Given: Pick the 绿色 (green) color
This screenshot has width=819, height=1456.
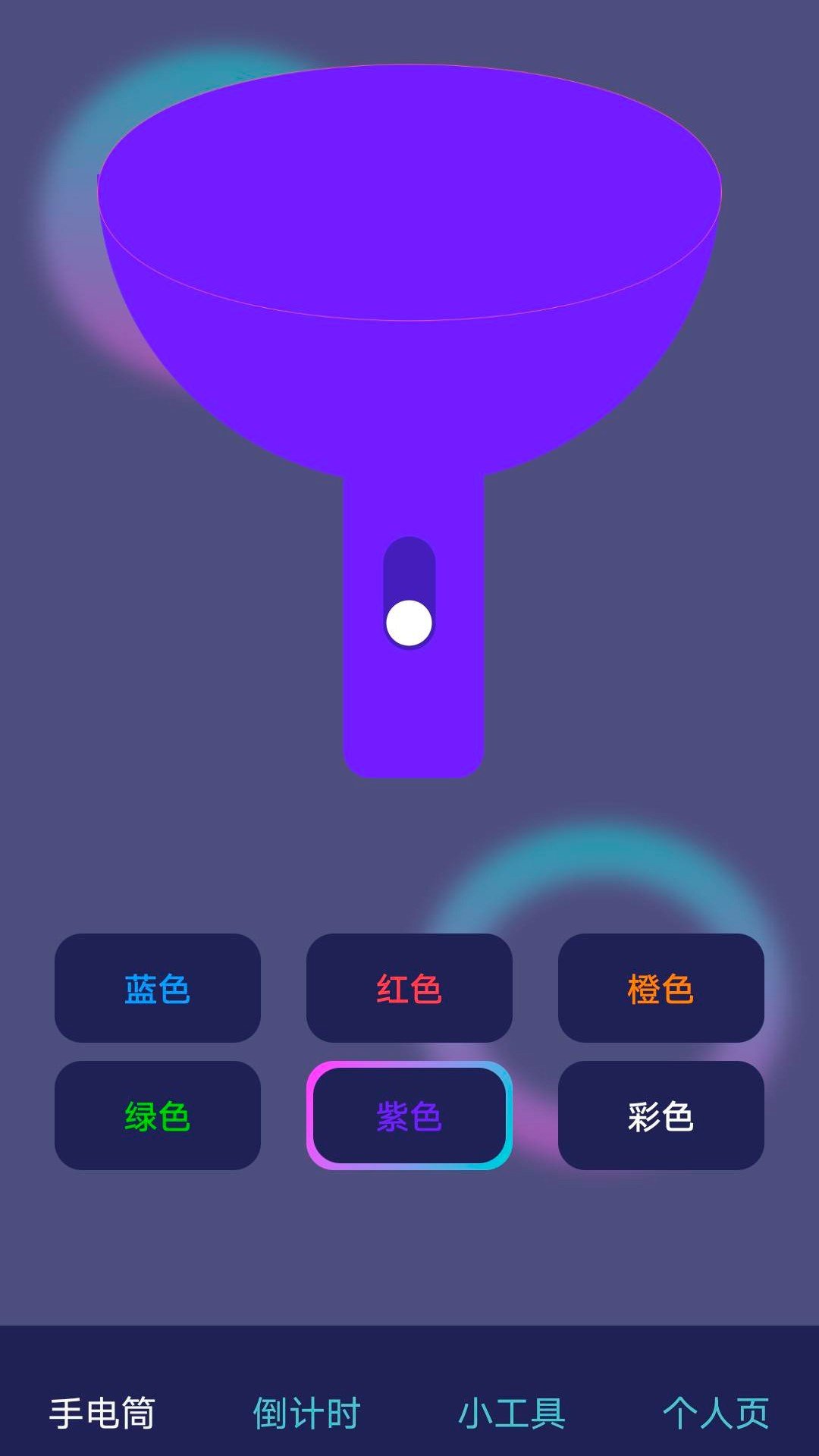Looking at the screenshot, I should 158,1116.
